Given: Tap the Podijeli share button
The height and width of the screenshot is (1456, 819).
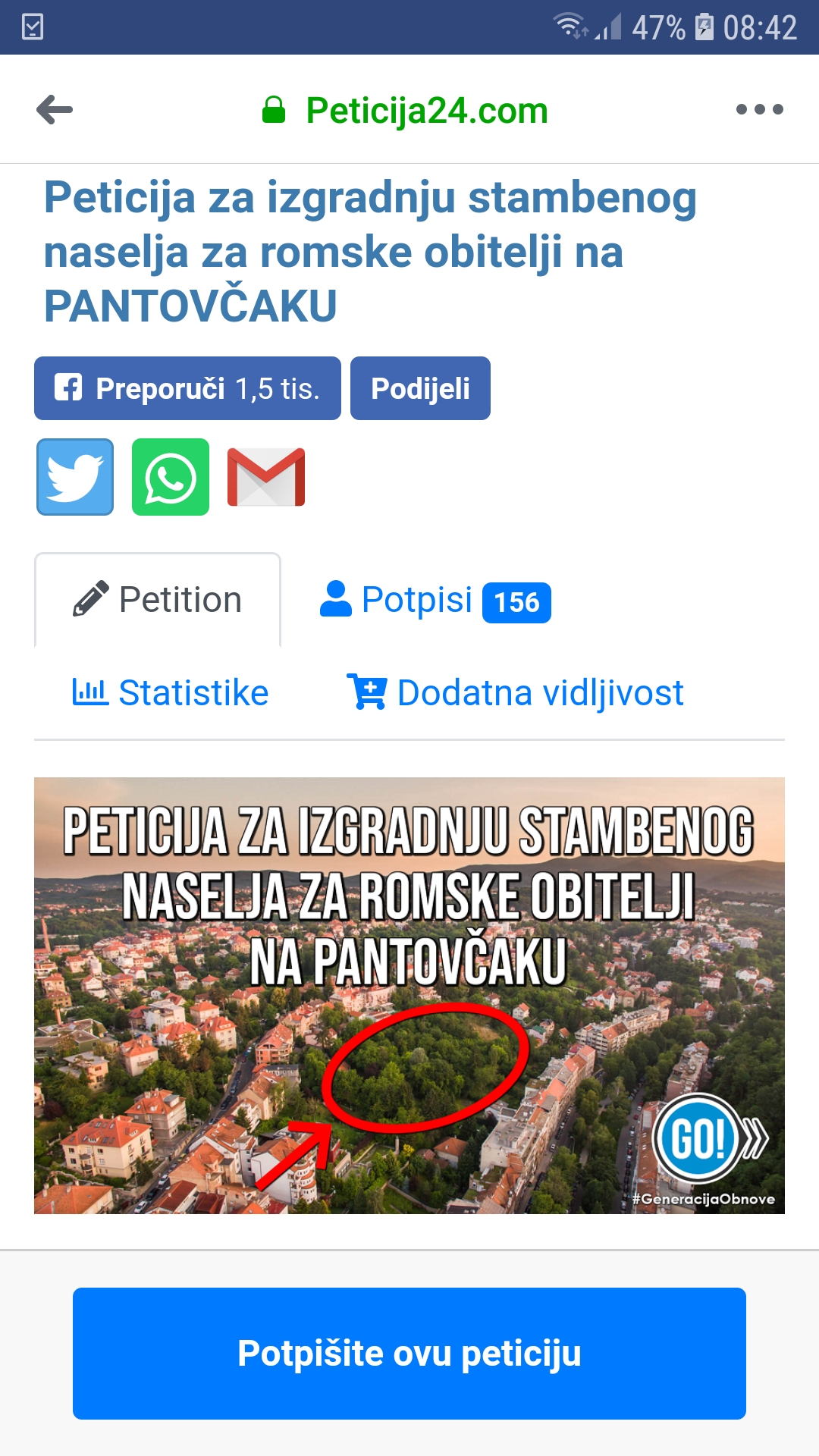Looking at the screenshot, I should pos(420,388).
